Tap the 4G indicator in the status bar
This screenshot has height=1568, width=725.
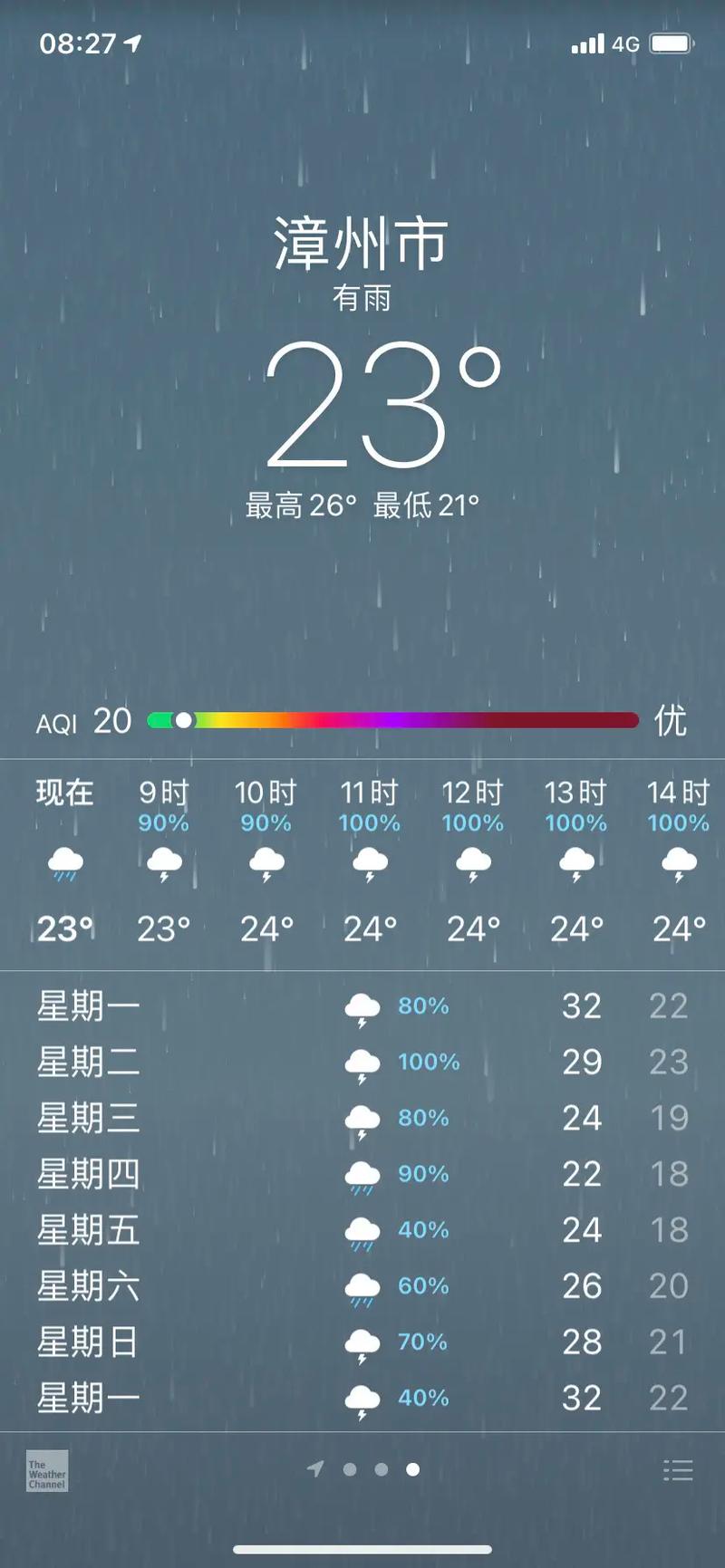[627, 43]
